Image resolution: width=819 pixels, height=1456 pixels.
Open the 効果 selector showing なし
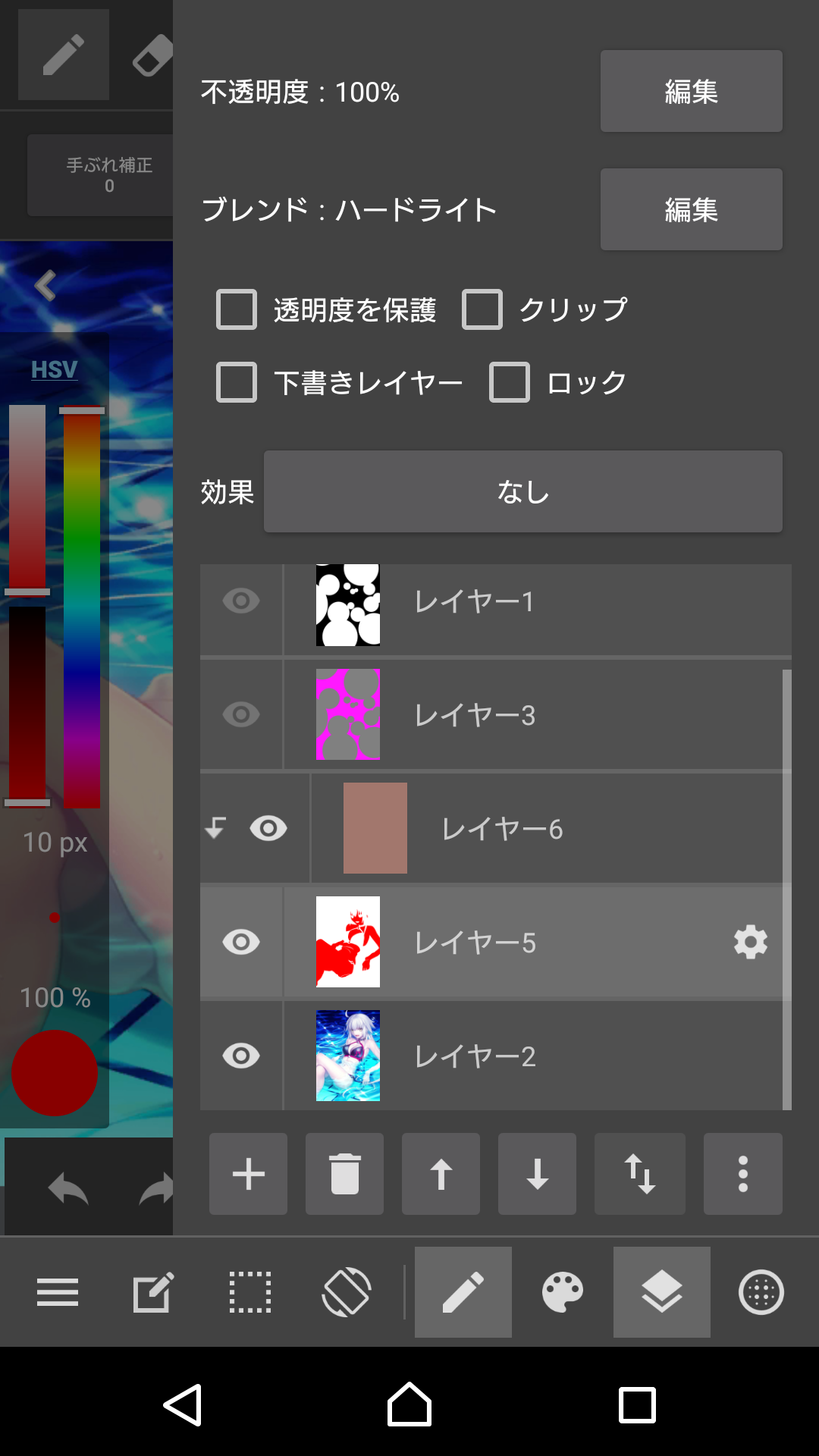point(522,491)
